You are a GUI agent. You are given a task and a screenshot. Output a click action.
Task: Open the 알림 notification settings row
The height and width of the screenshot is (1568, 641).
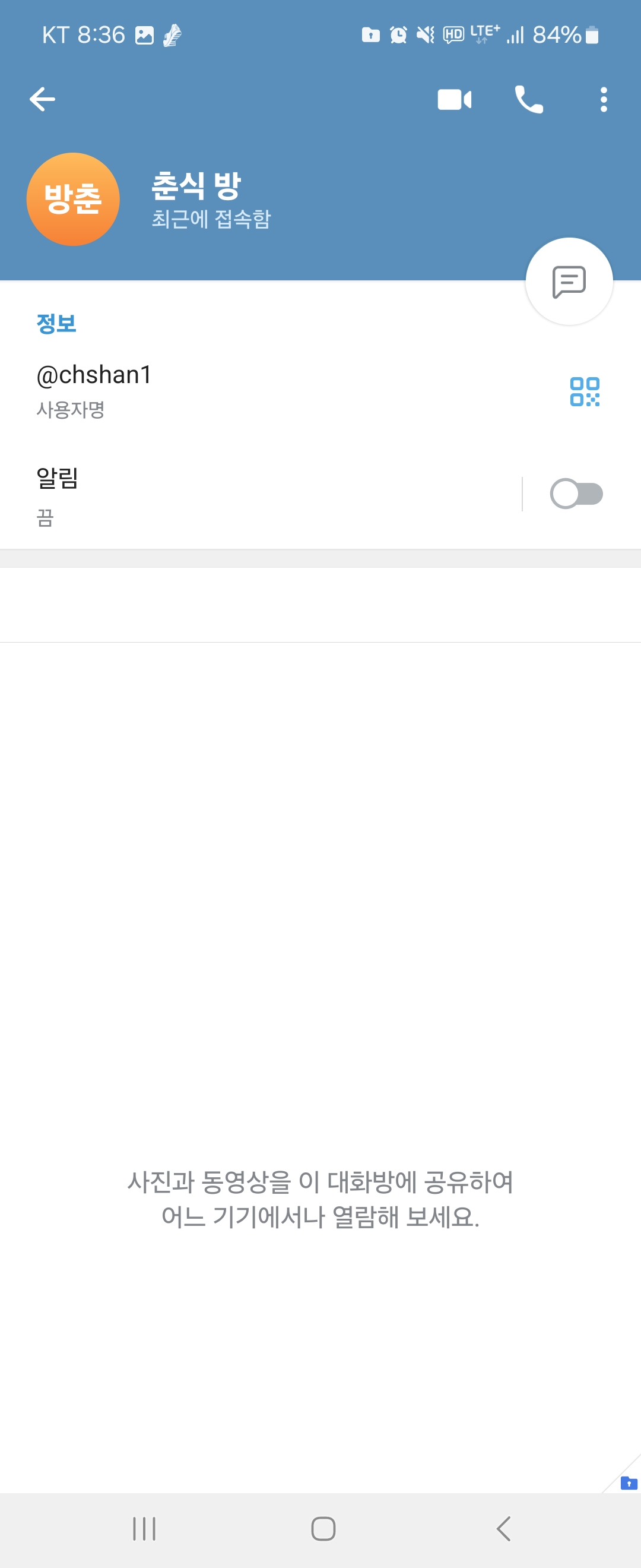pyautogui.click(x=243, y=494)
